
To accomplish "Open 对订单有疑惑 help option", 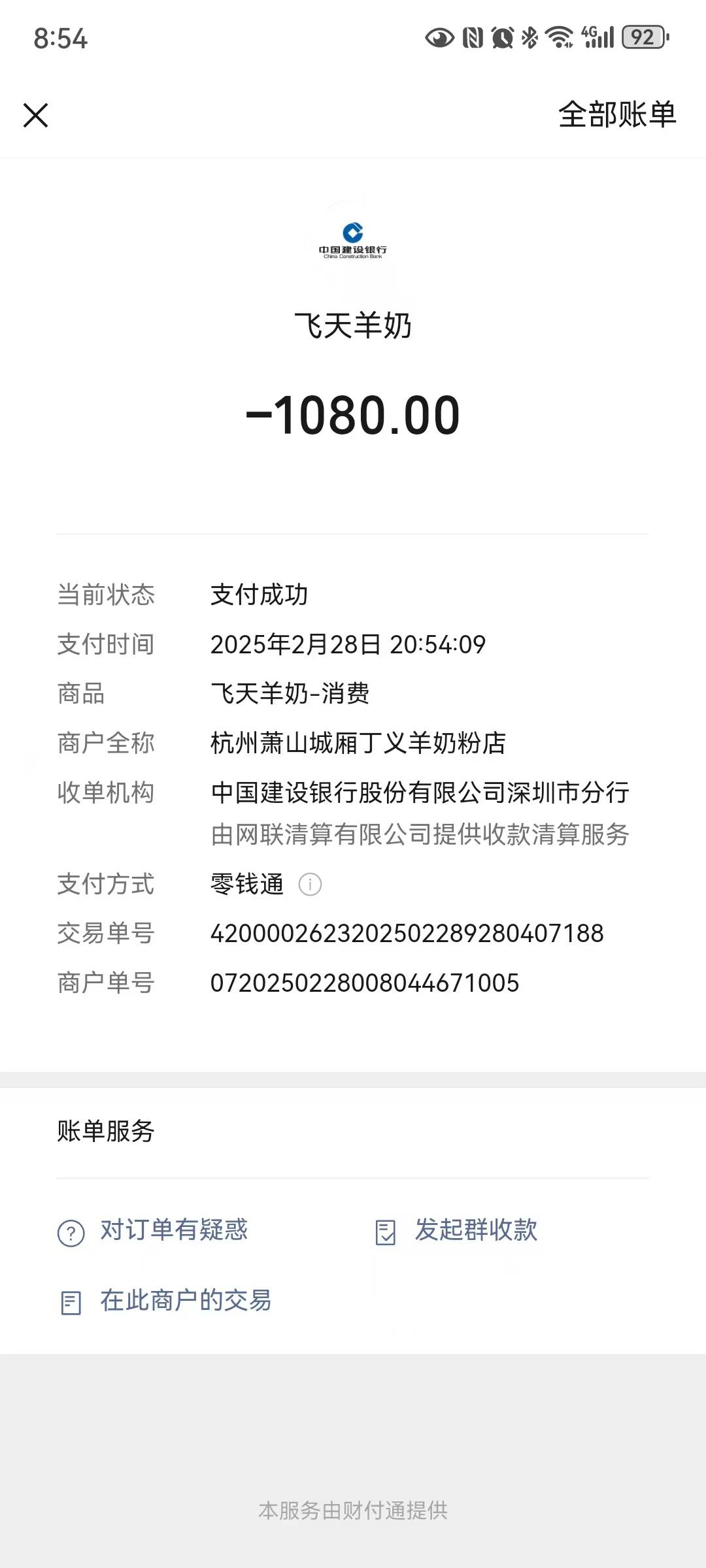I will 154,1230.
